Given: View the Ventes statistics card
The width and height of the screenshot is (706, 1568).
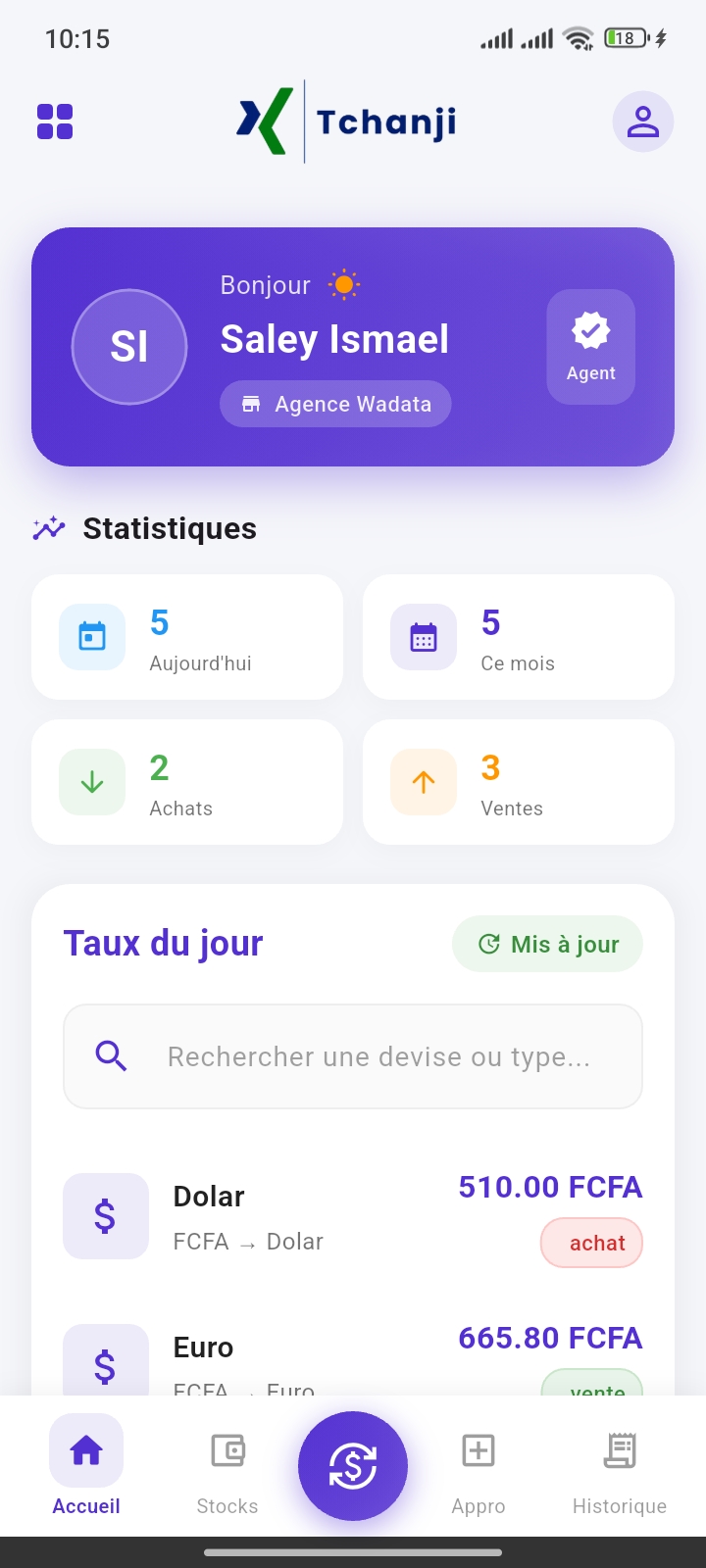Looking at the screenshot, I should point(519,782).
